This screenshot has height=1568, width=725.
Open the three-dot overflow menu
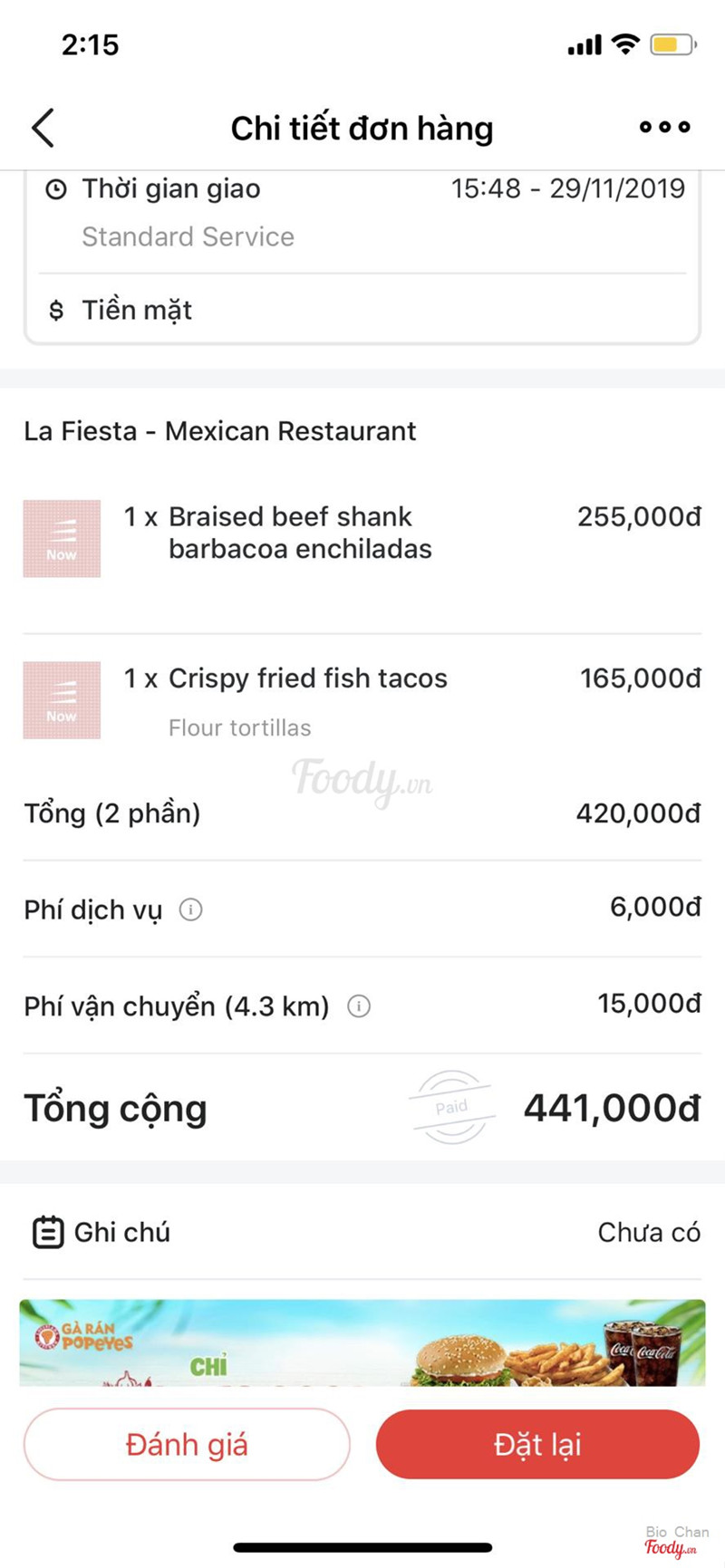[664, 128]
